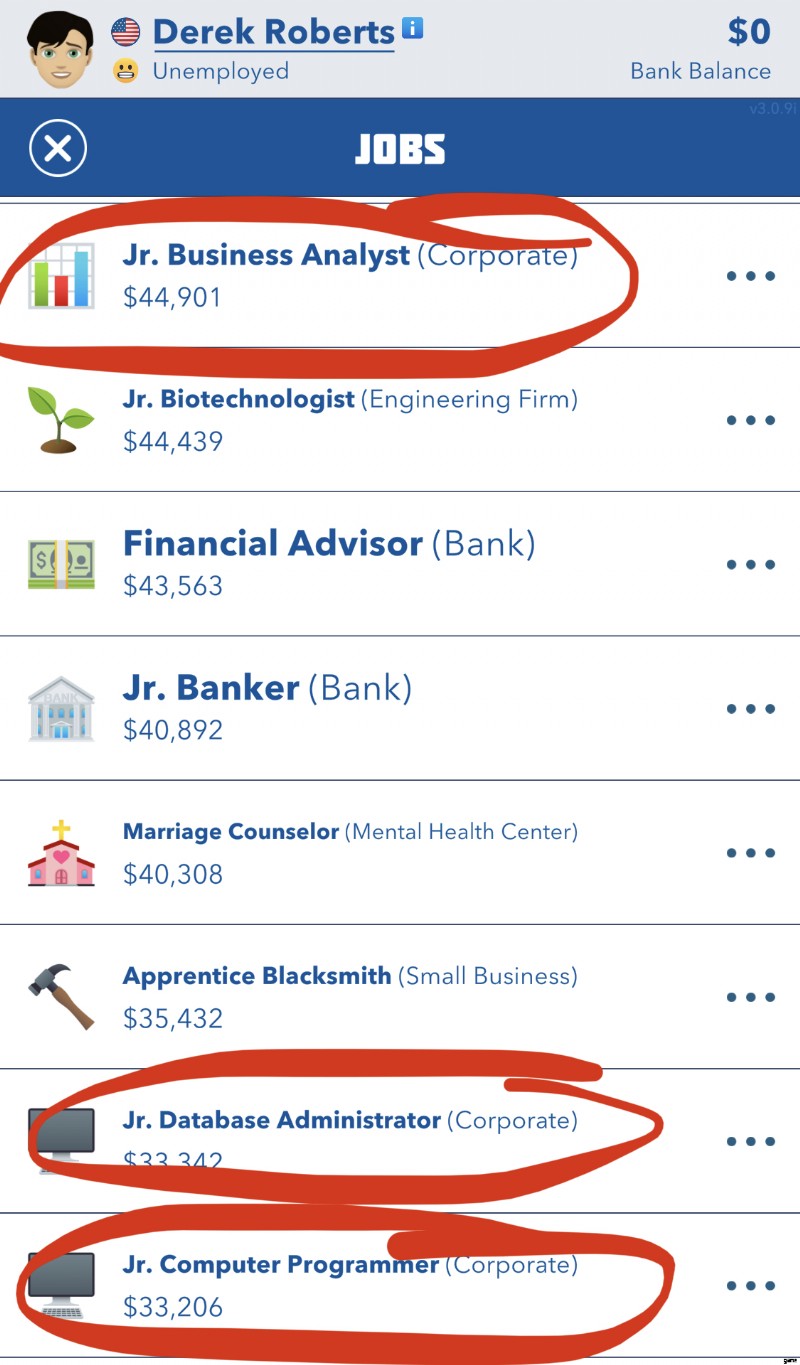Select the Jr. Database Administrator job
Image resolution: width=800 pixels, height=1365 pixels.
pyautogui.click(x=350, y=1139)
